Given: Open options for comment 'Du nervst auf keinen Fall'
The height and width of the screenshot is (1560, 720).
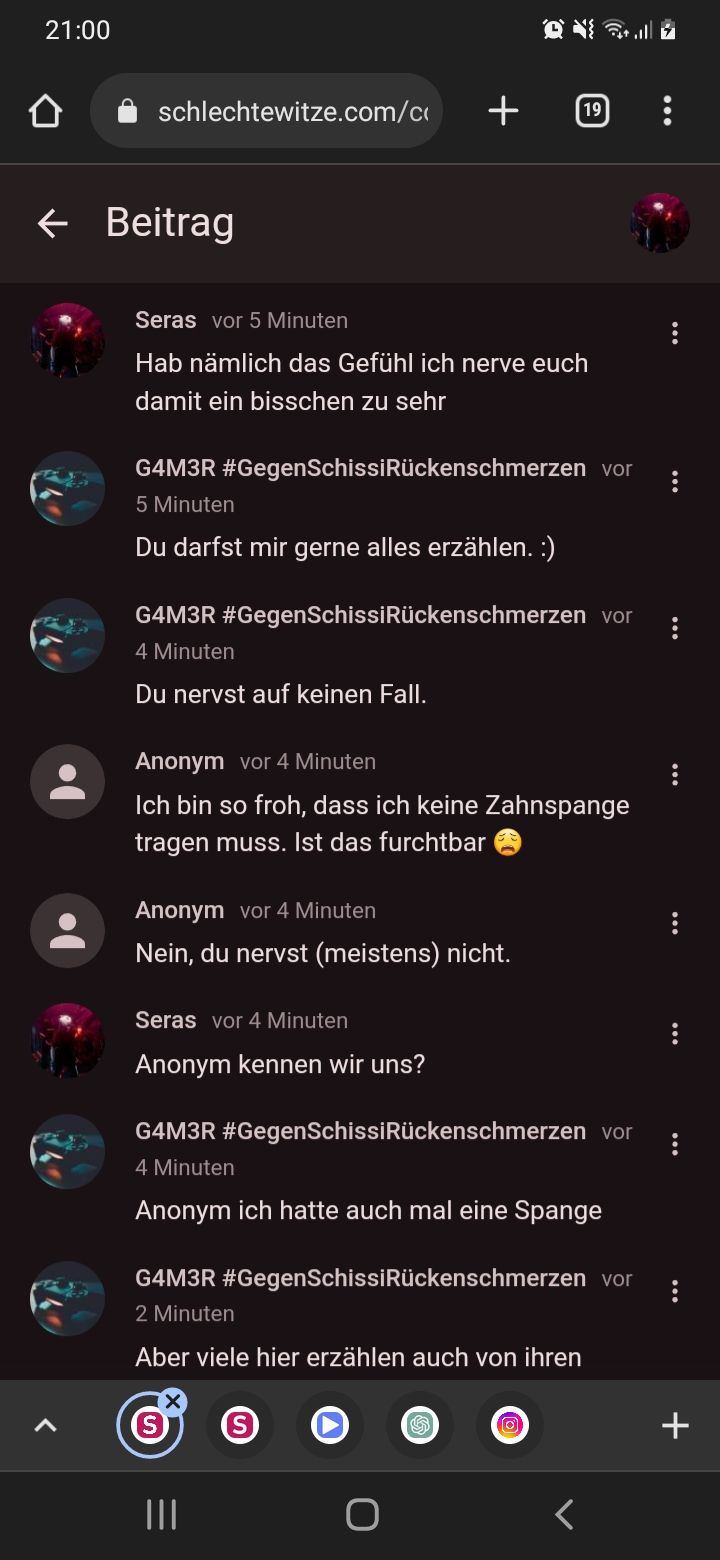Looking at the screenshot, I should (x=675, y=628).
